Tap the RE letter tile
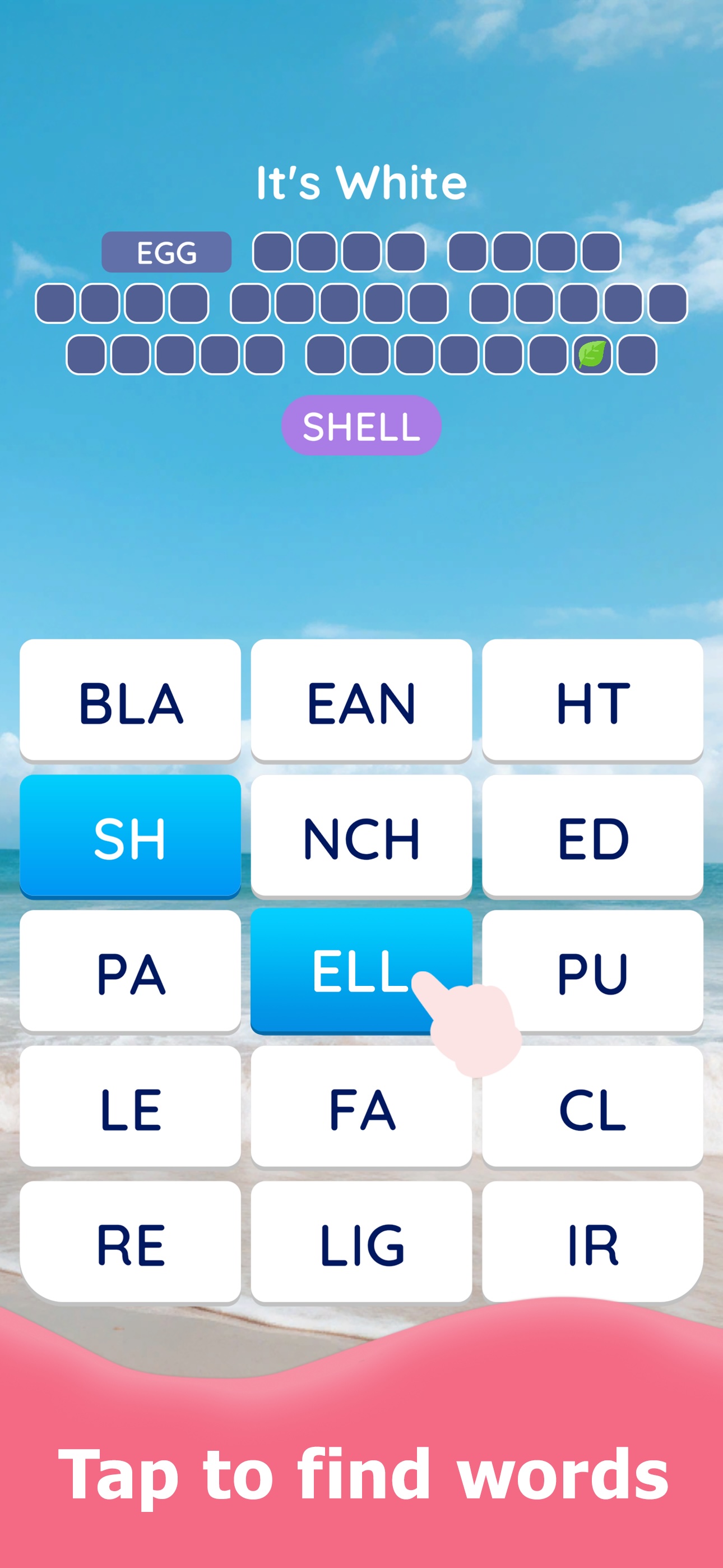 (130, 1242)
